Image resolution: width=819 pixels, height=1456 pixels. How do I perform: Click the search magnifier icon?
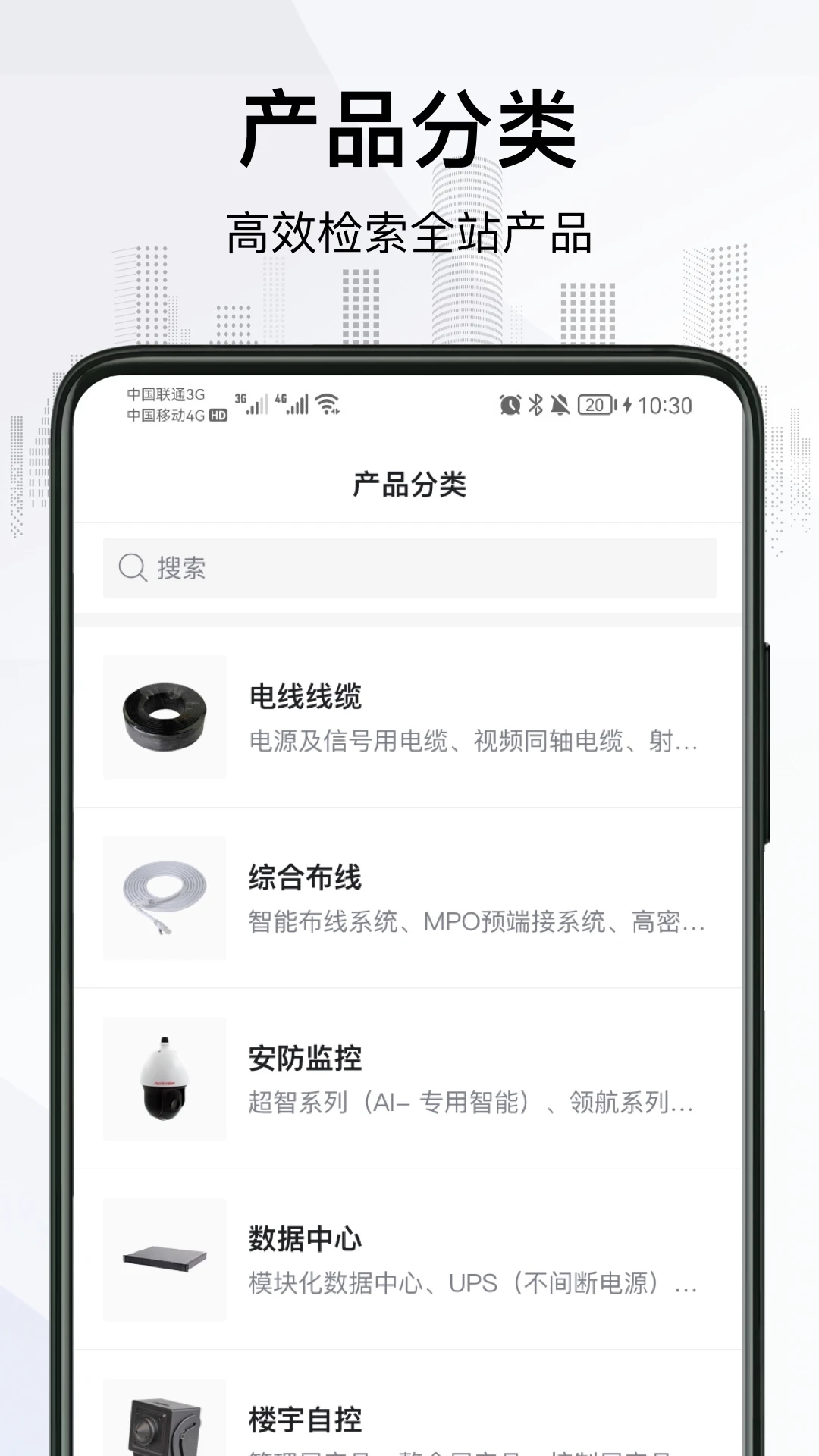(132, 567)
